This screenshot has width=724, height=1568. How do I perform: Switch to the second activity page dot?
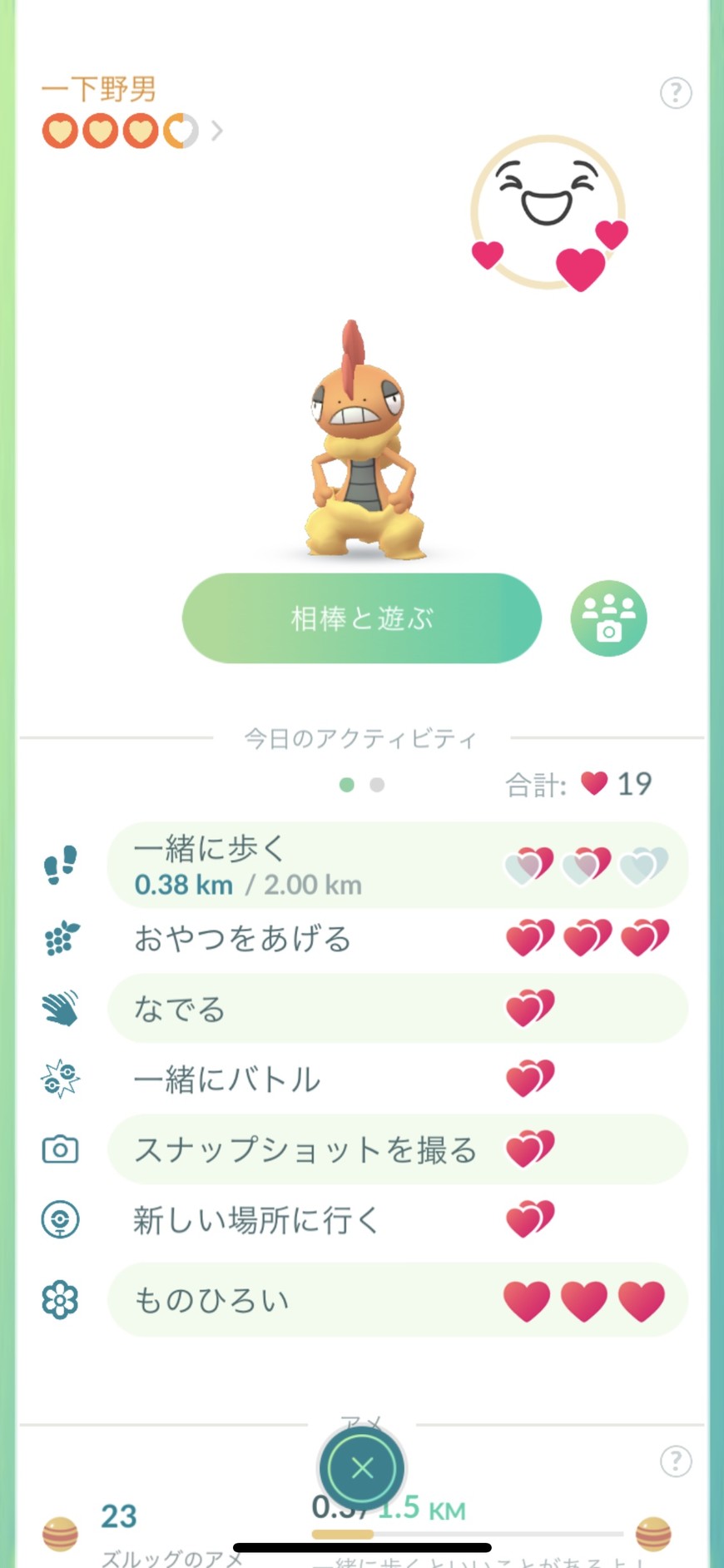pyautogui.click(x=377, y=785)
